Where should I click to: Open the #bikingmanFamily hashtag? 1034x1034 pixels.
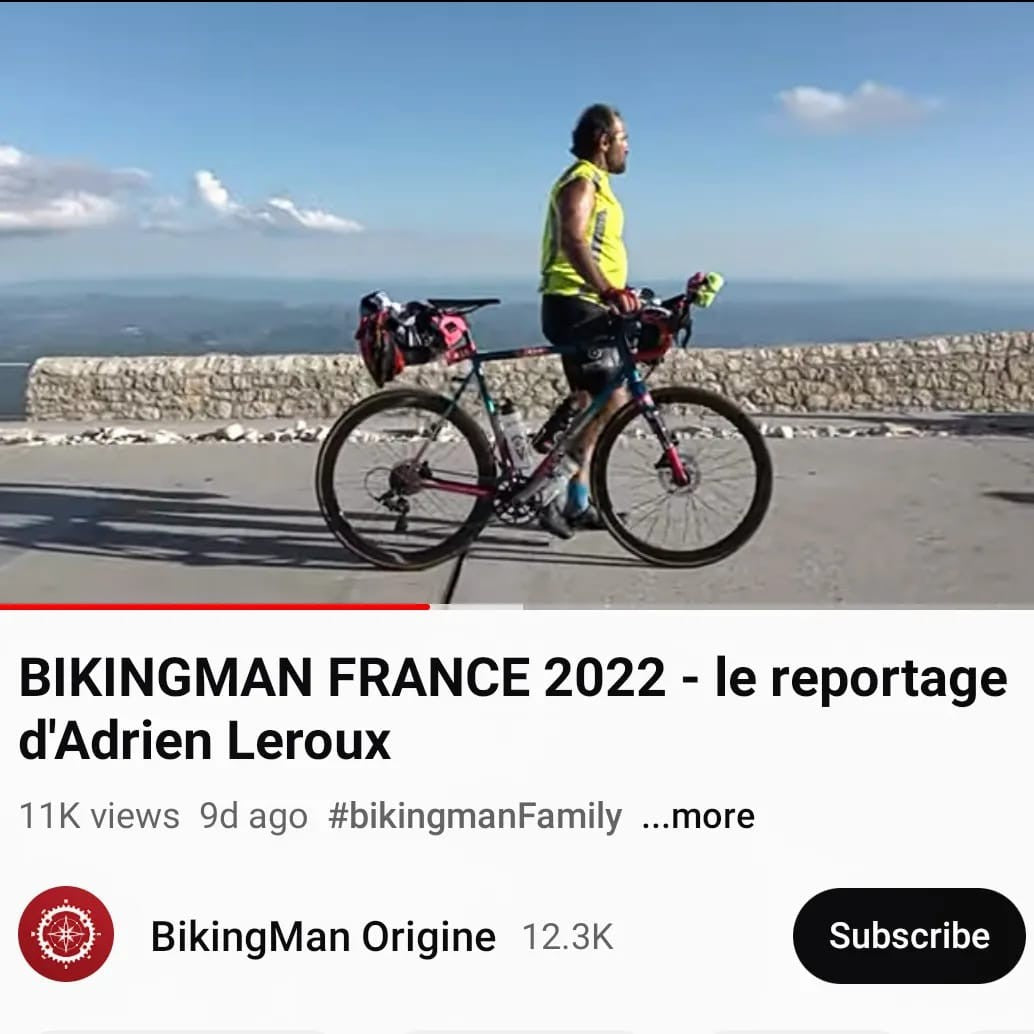click(475, 817)
